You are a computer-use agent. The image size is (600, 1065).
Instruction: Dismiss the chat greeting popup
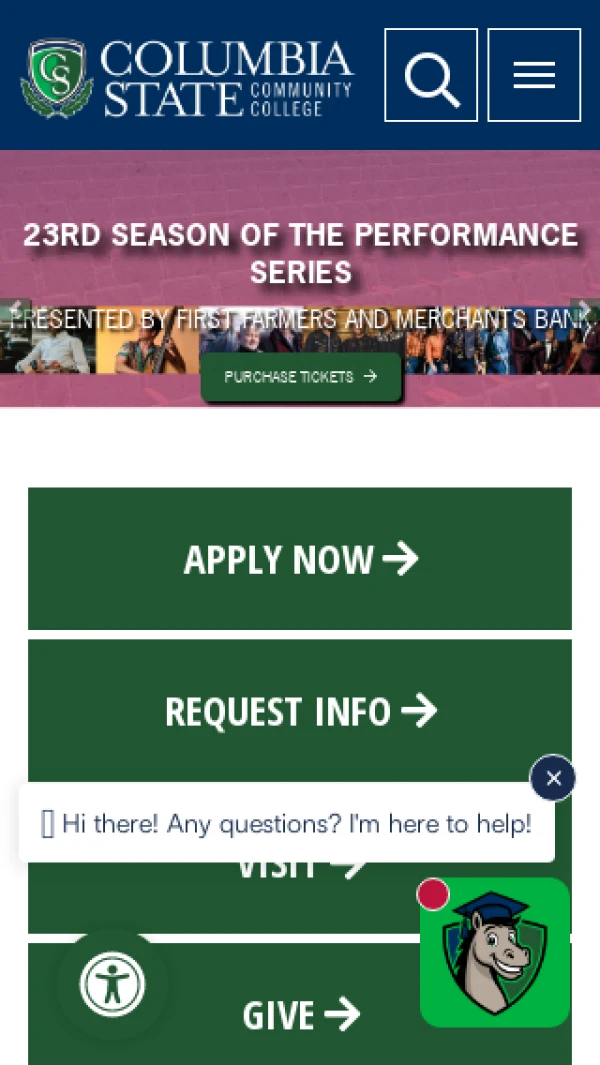coord(553,778)
